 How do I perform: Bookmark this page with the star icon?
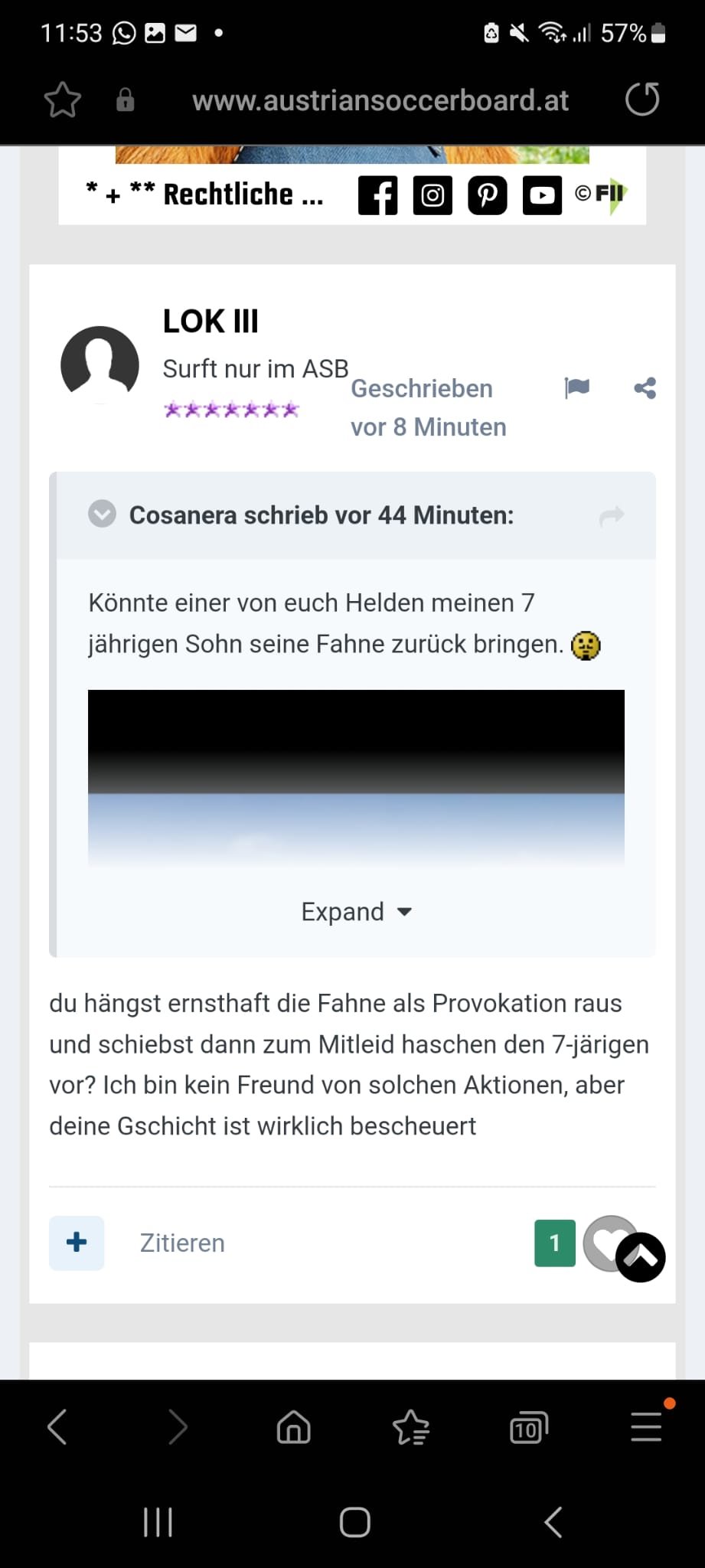coord(62,100)
